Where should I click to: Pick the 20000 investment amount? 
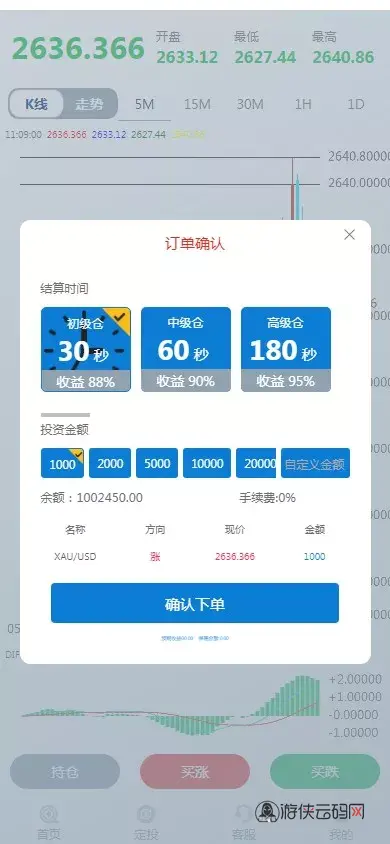pos(256,463)
